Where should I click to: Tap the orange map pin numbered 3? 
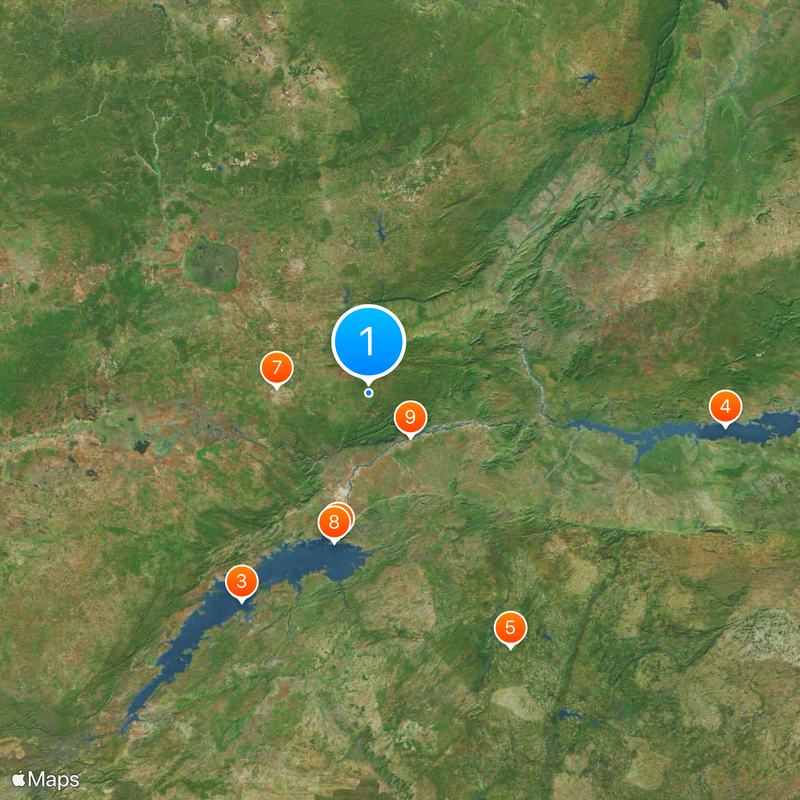(241, 581)
